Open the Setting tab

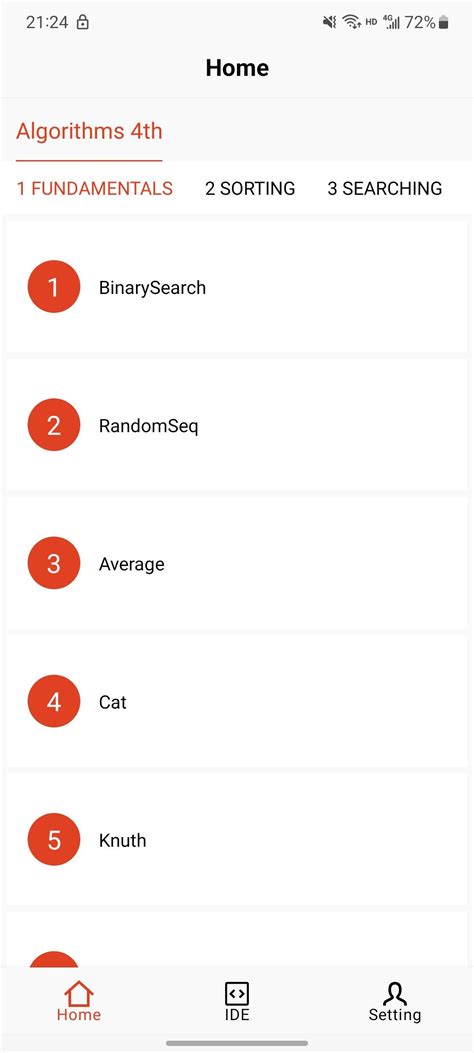click(x=395, y=1001)
